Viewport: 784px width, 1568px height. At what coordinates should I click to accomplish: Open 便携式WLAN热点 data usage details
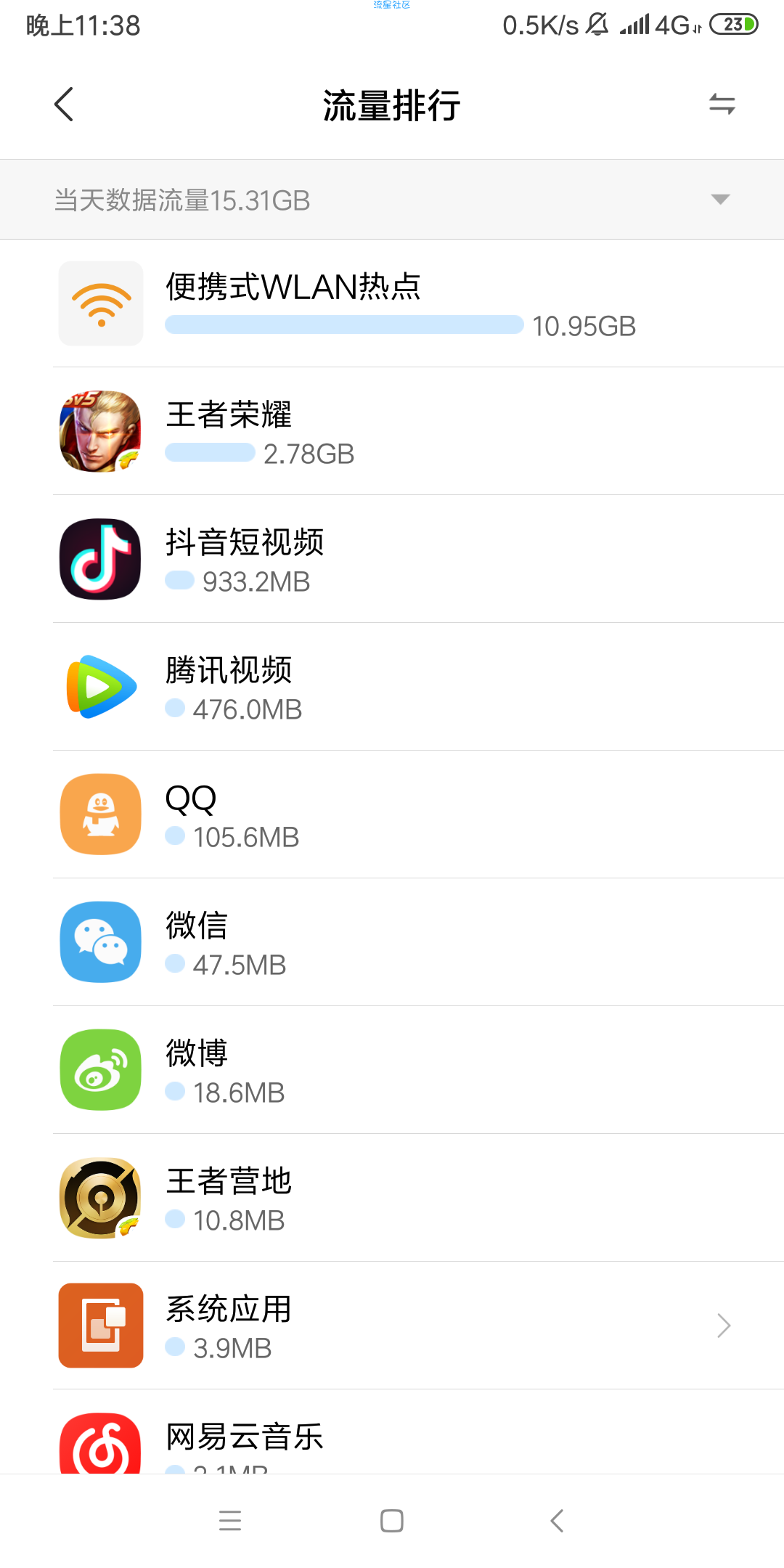point(392,303)
